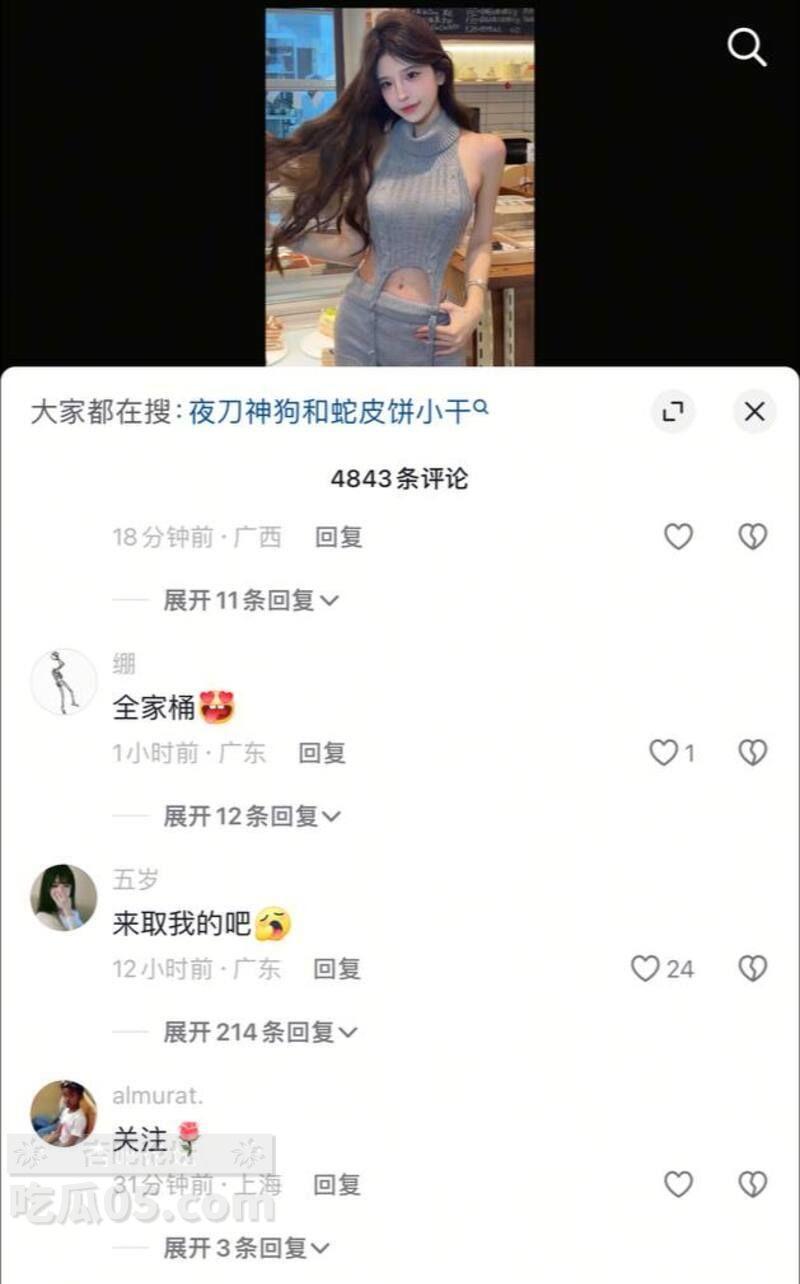Open 绷's profile avatar
800x1284 pixels.
point(64,682)
